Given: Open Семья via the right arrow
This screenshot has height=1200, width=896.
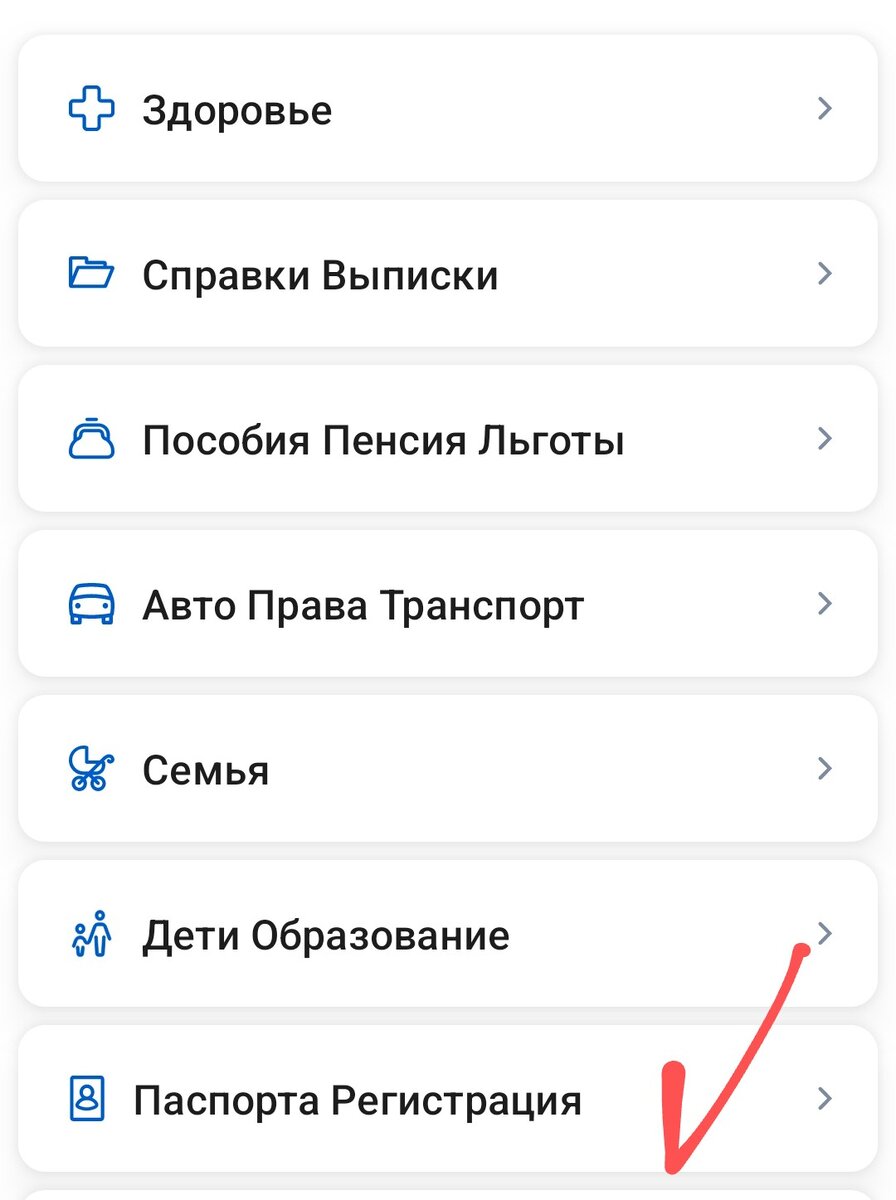Looking at the screenshot, I should coord(824,769).
